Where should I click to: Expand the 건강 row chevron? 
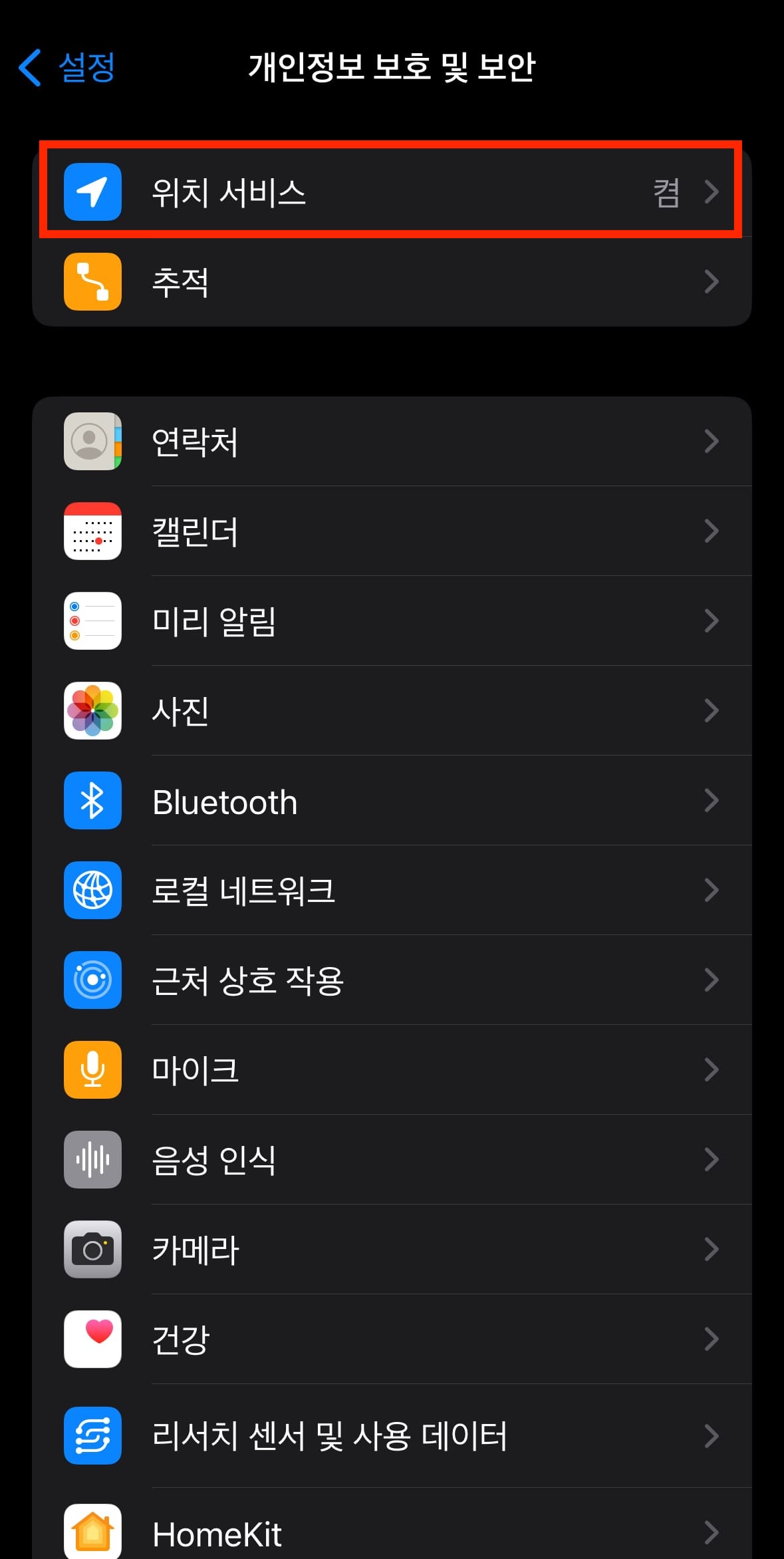click(x=713, y=1340)
